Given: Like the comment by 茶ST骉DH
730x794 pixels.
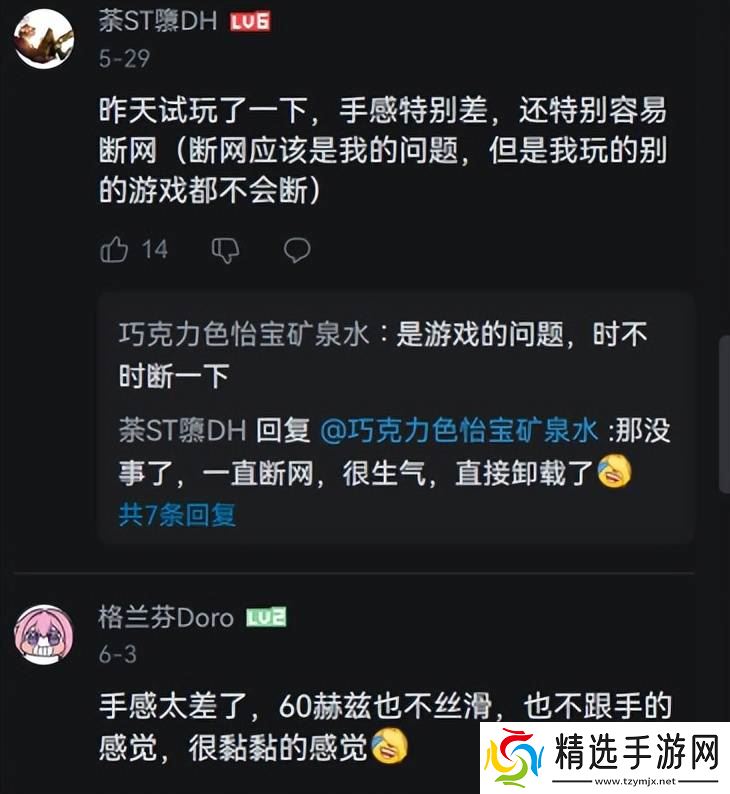Looking at the screenshot, I should point(115,249).
